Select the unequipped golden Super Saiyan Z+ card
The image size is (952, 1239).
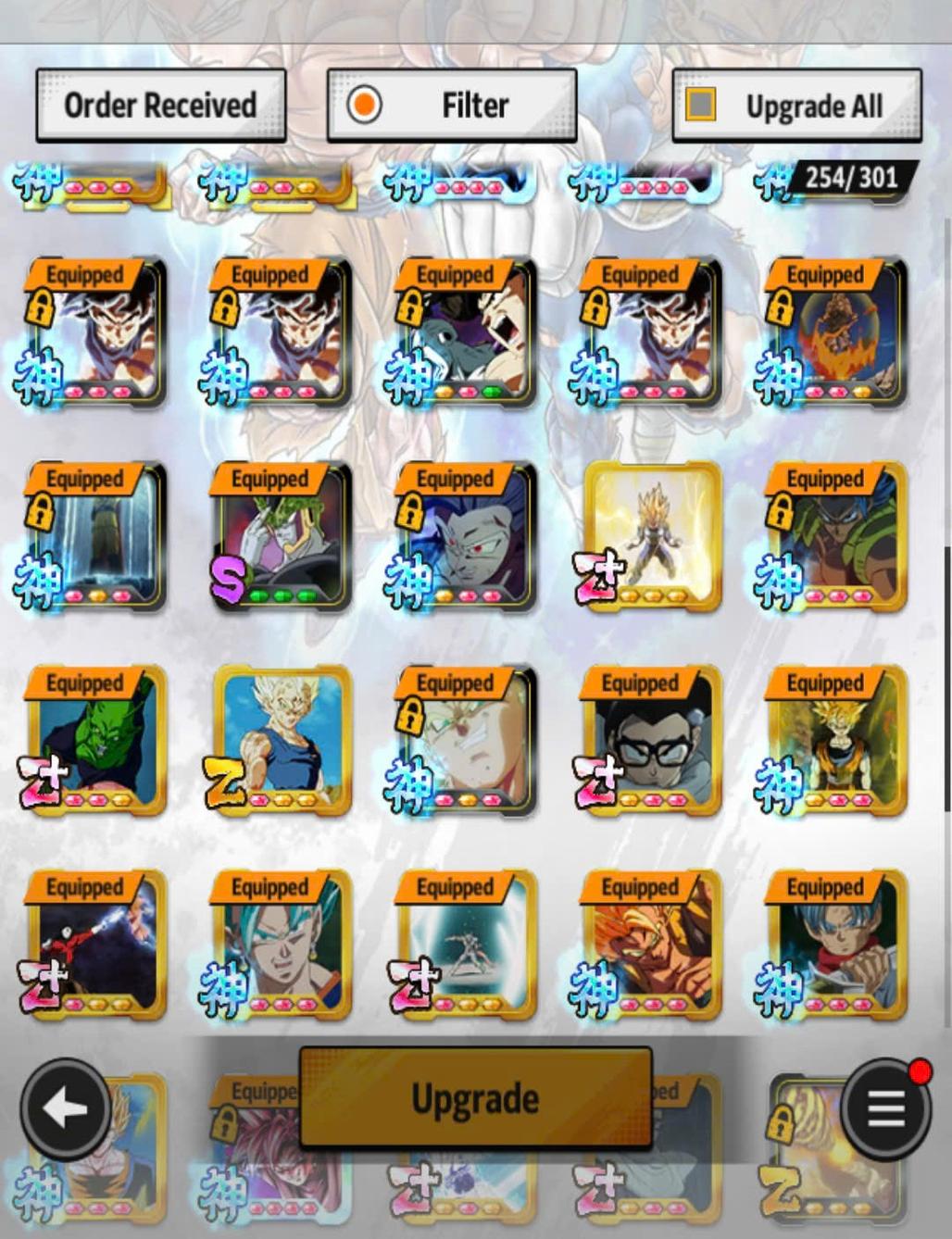(x=652, y=537)
